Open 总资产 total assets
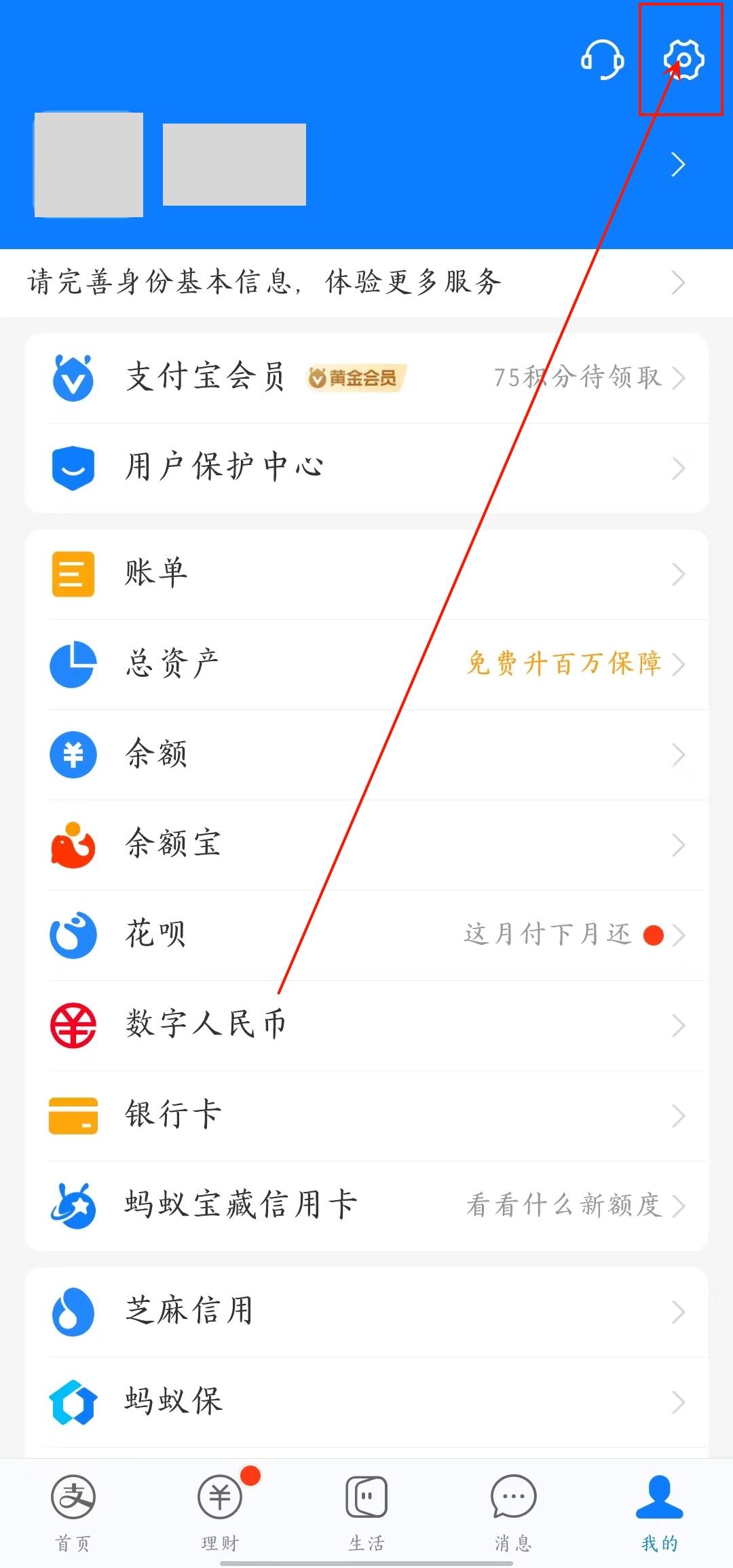The height and width of the screenshot is (1568, 733). pyautogui.click(x=366, y=664)
